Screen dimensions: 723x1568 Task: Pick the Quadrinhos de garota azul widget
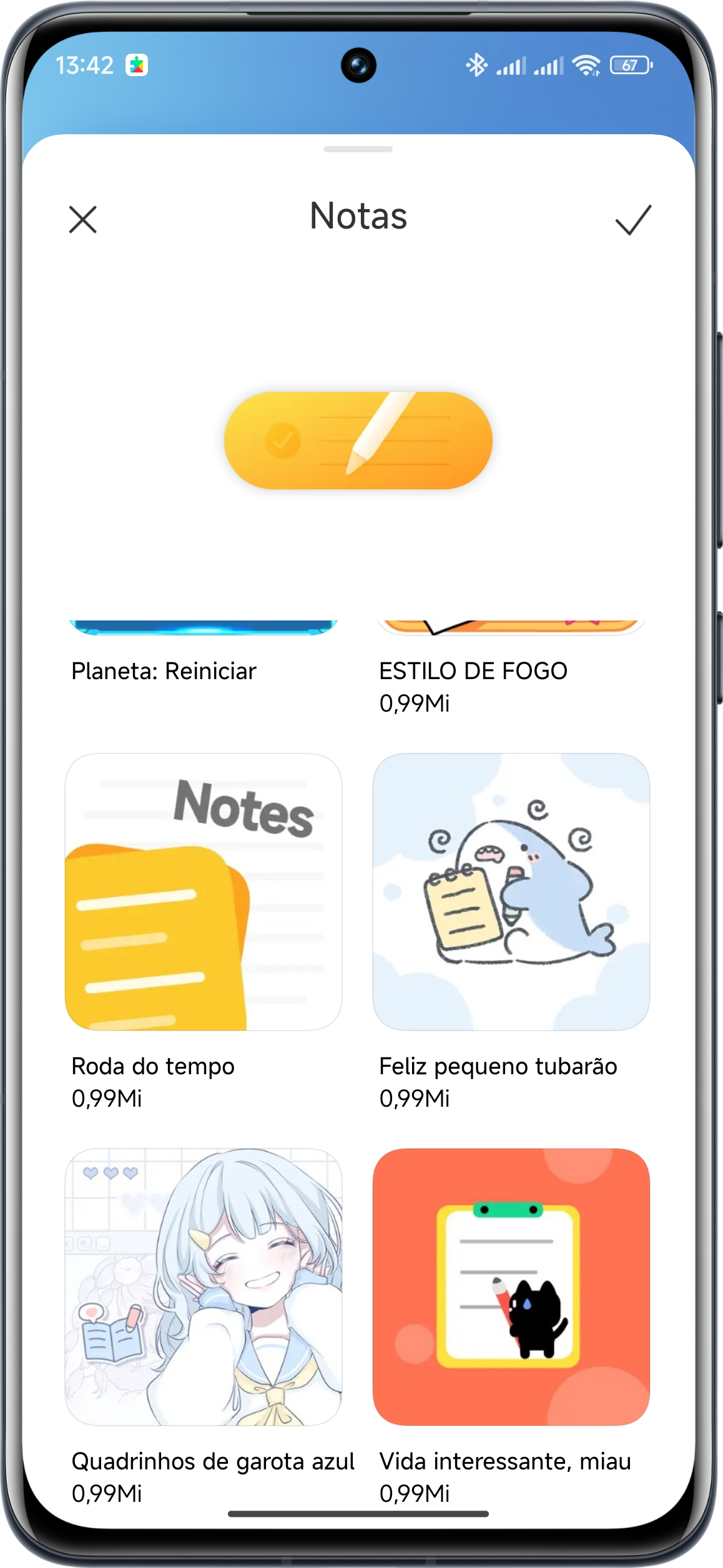tap(204, 1287)
